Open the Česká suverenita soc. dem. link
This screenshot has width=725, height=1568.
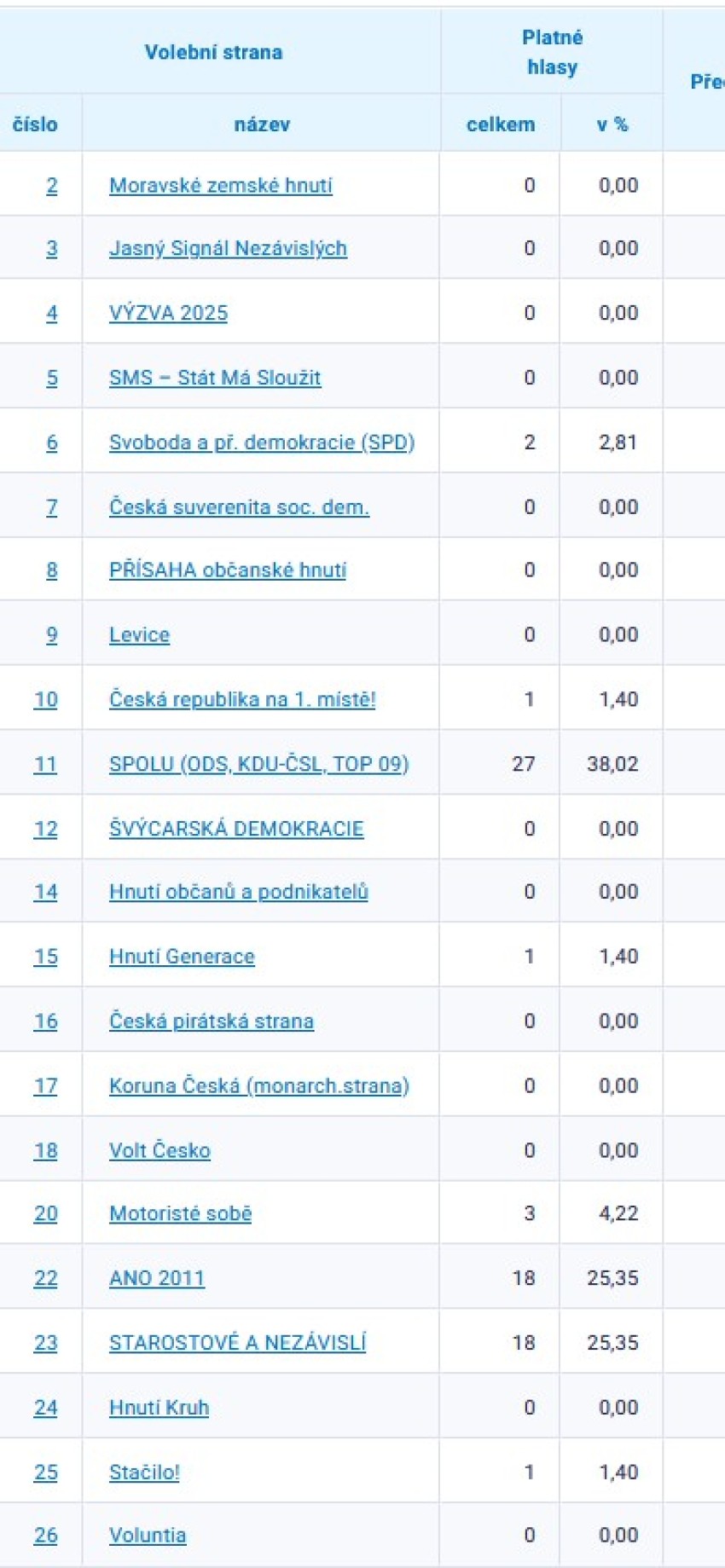coord(239,507)
